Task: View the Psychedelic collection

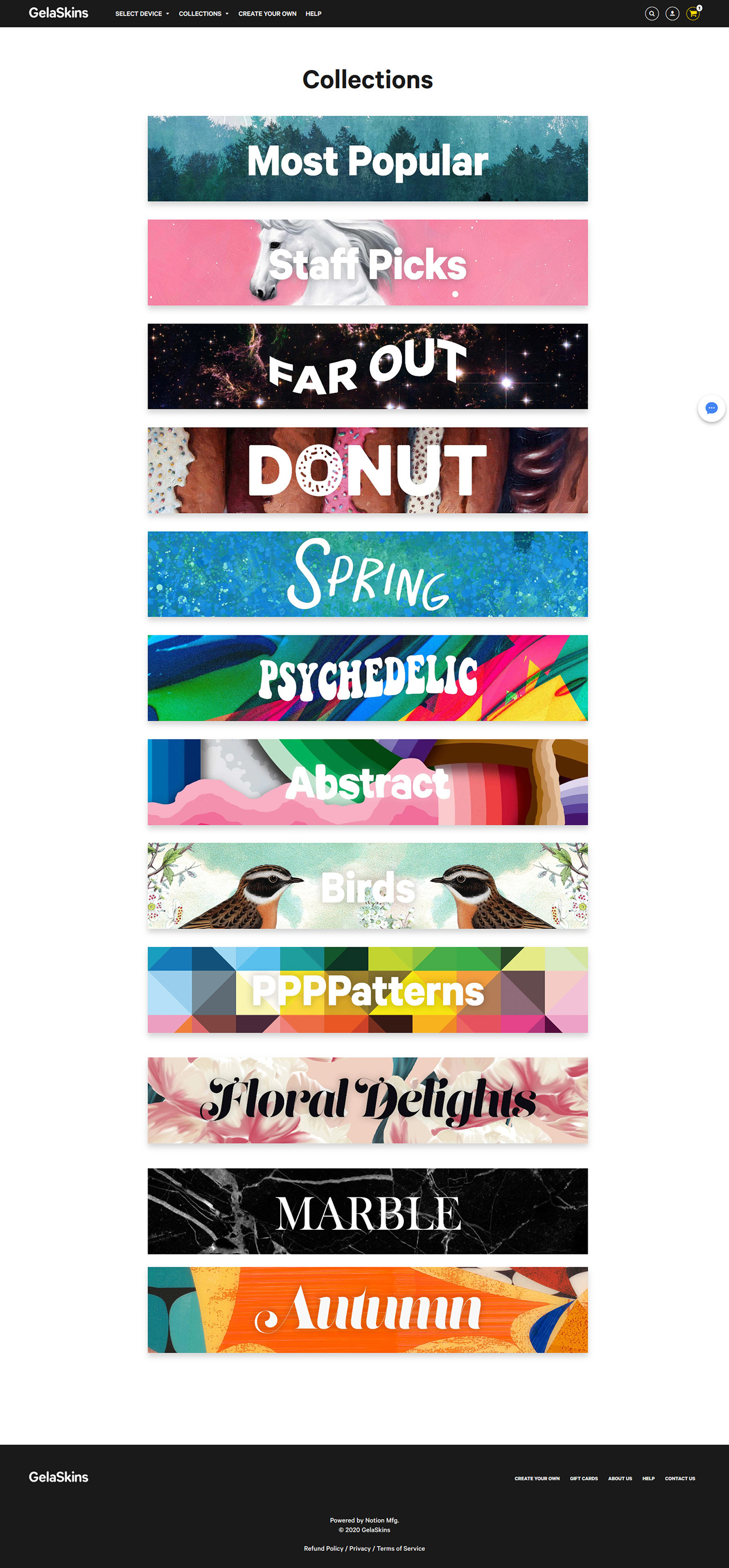Action: click(x=367, y=678)
